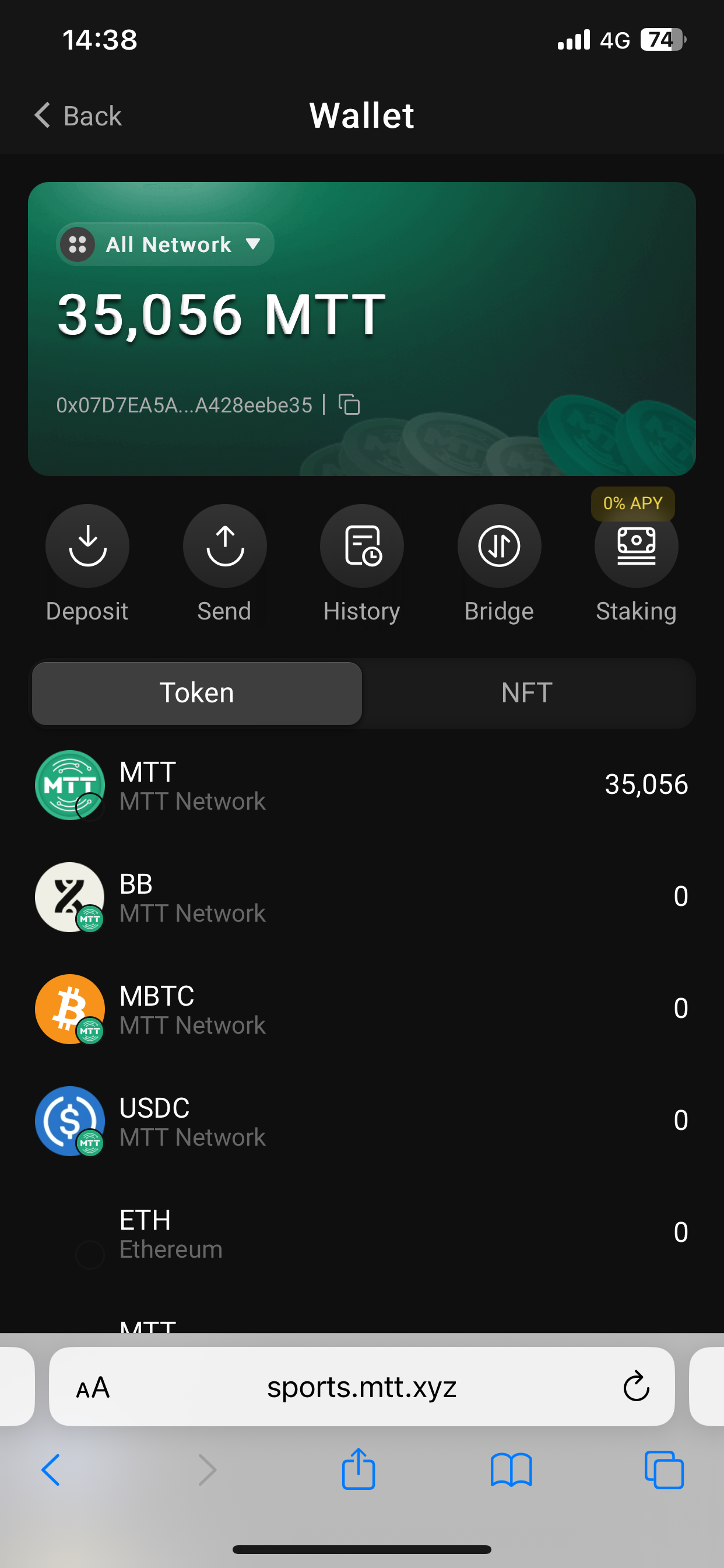The image size is (724, 1568).
Task: Open Staking with 0% APY
Action: [636, 546]
